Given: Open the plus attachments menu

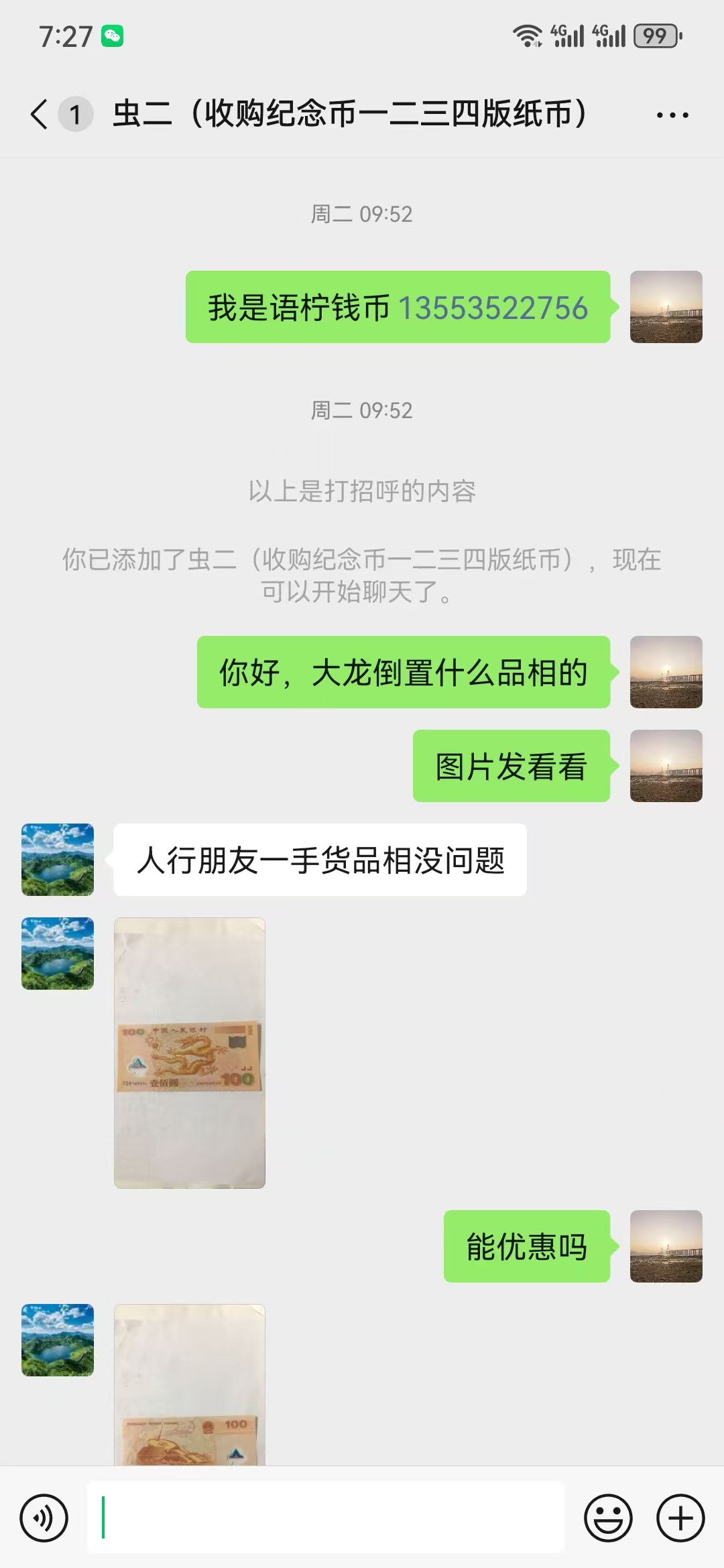Looking at the screenshot, I should (680, 1518).
